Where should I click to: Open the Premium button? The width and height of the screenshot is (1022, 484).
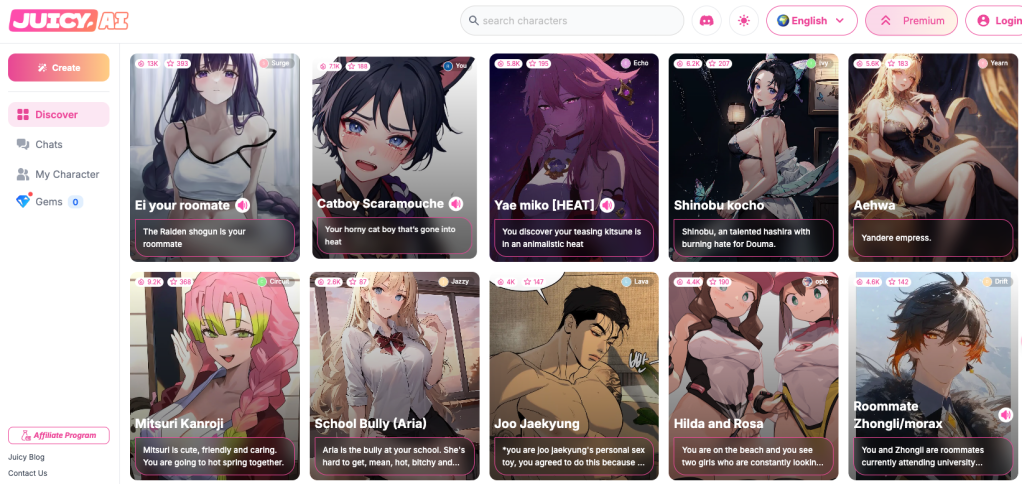pyautogui.click(x=911, y=20)
